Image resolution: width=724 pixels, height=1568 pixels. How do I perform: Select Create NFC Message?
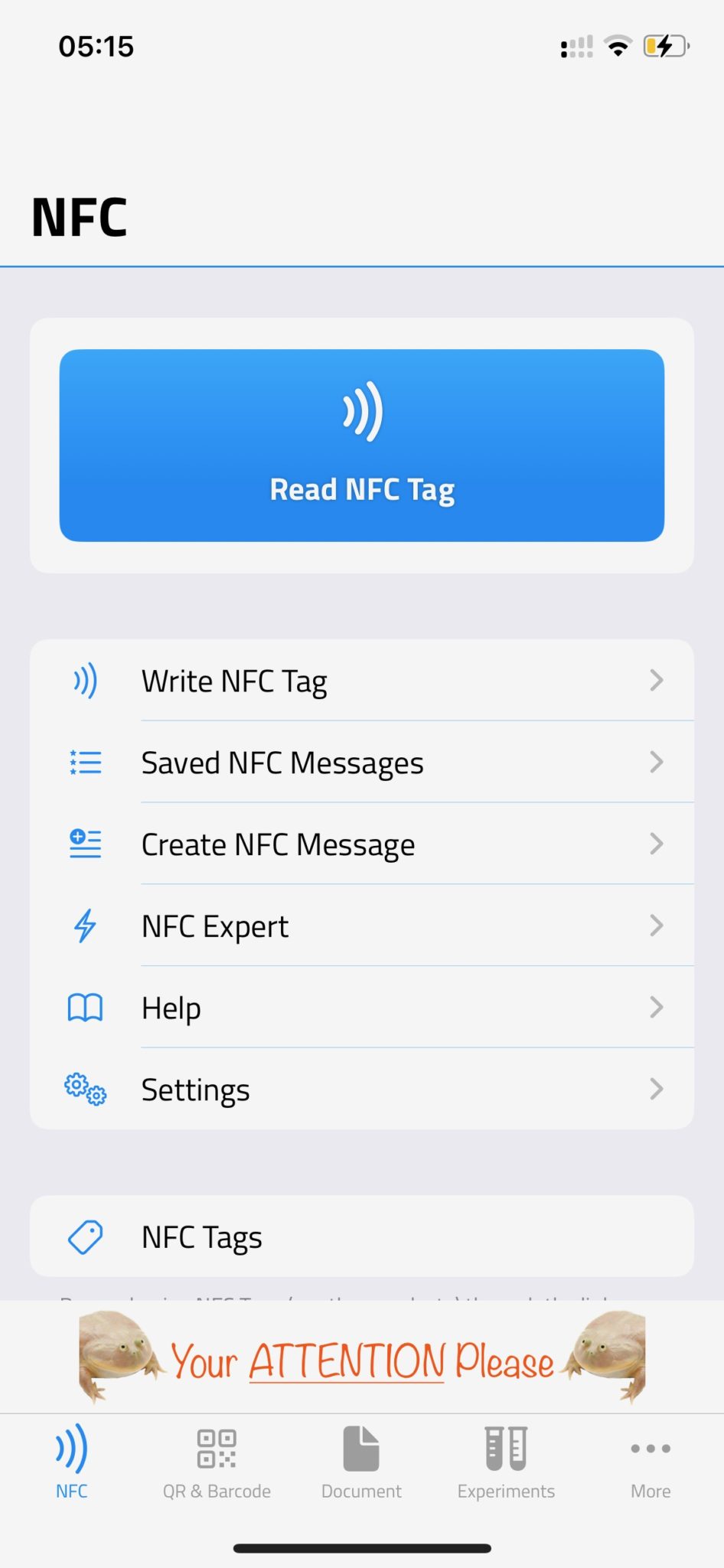(x=362, y=844)
